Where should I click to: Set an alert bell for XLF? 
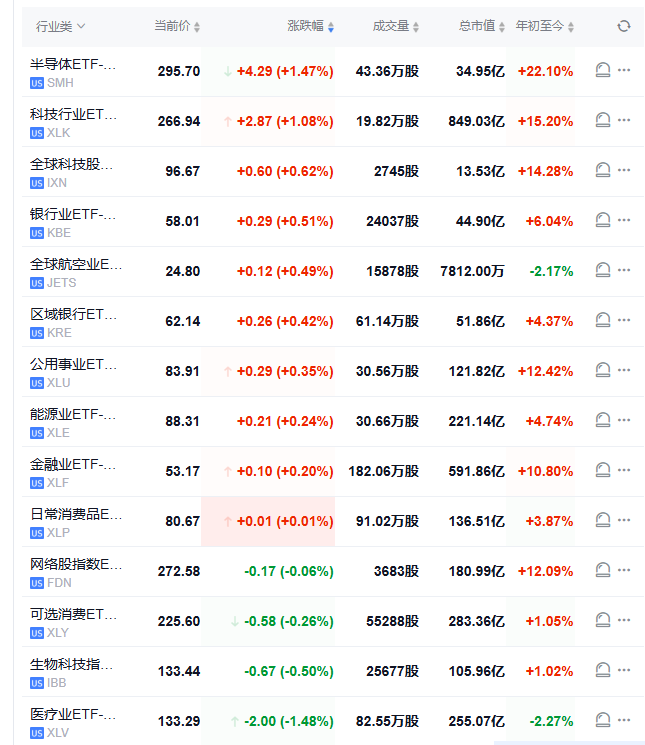[x=602, y=470]
